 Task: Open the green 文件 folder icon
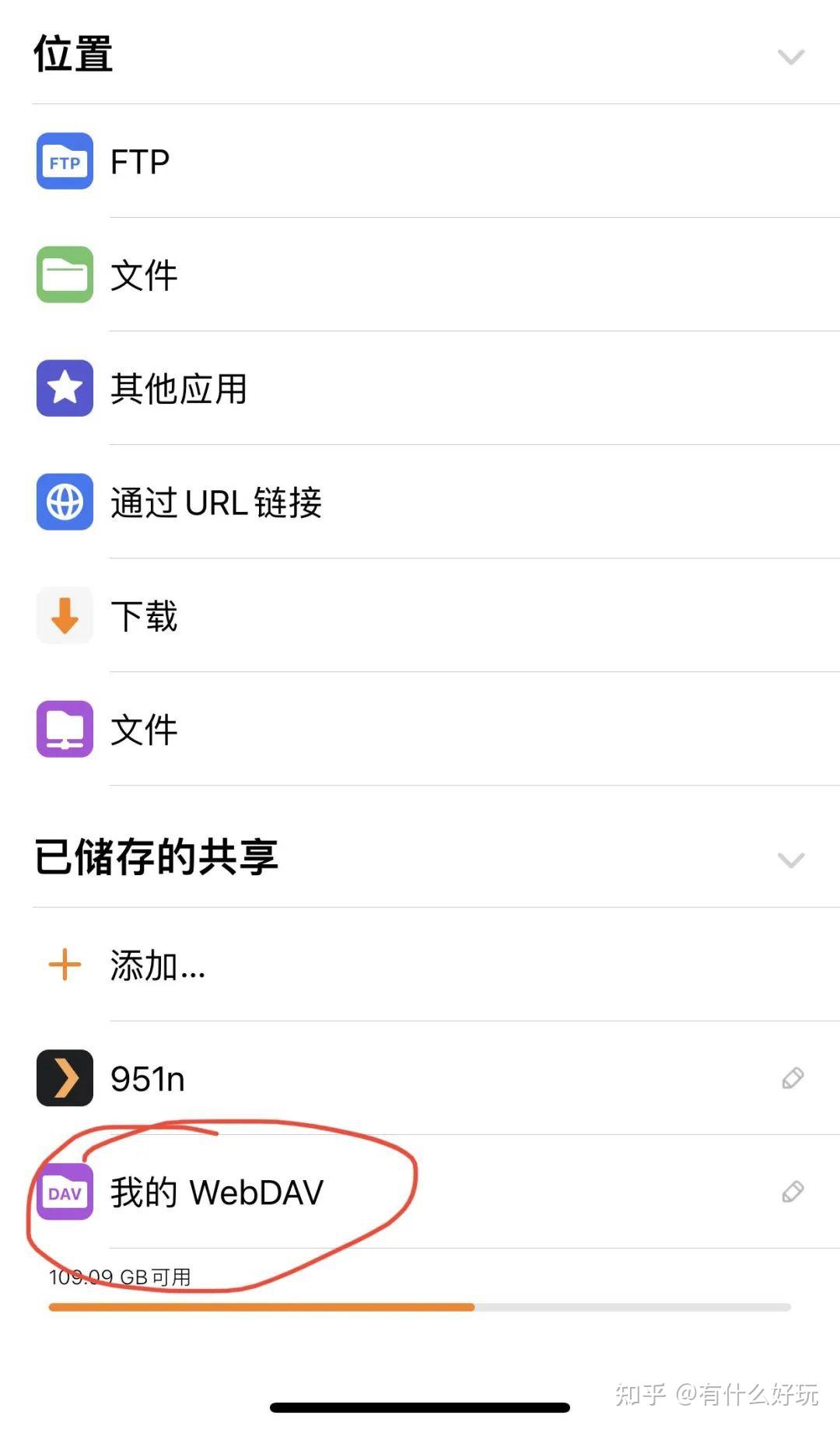[x=65, y=275]
